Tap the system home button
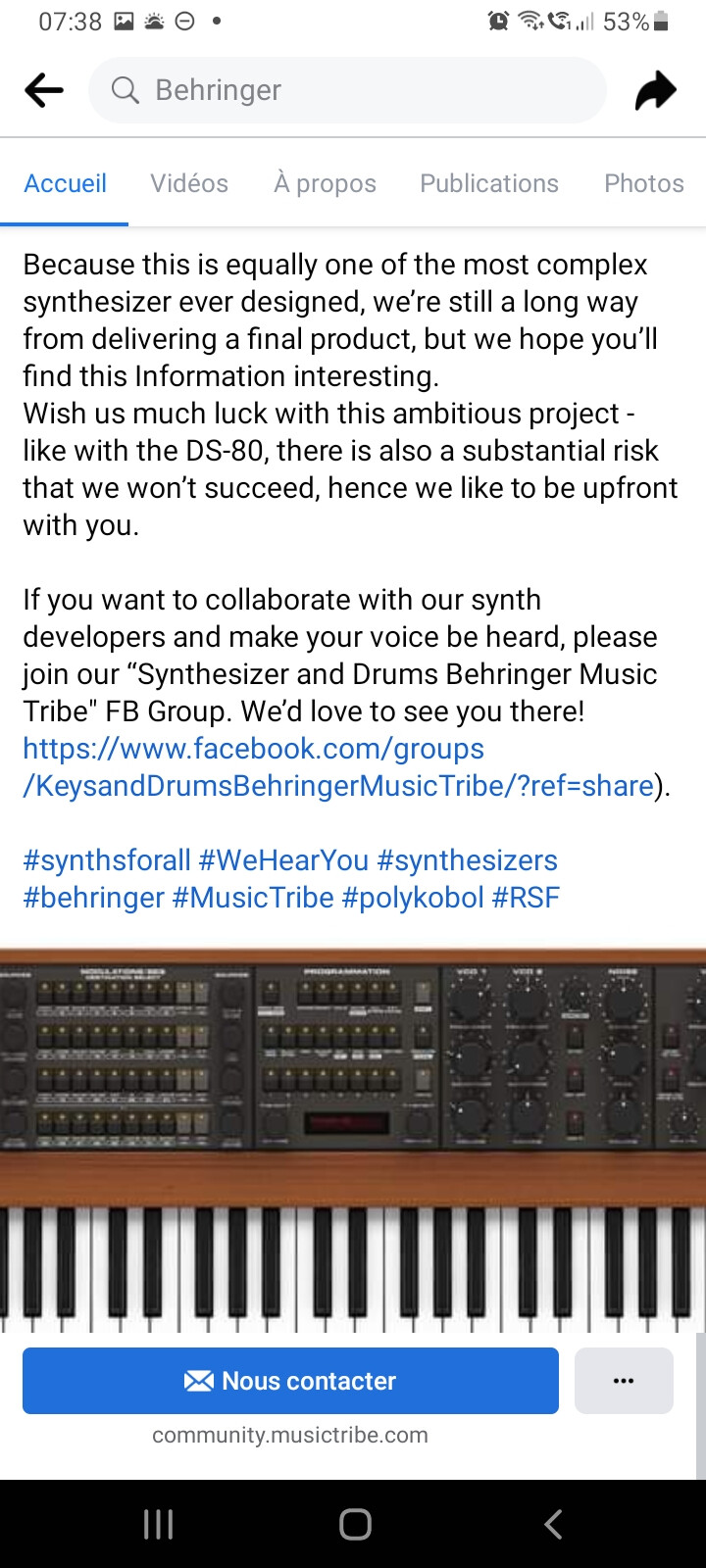 pyautogui.click(x=355, y=1524)
